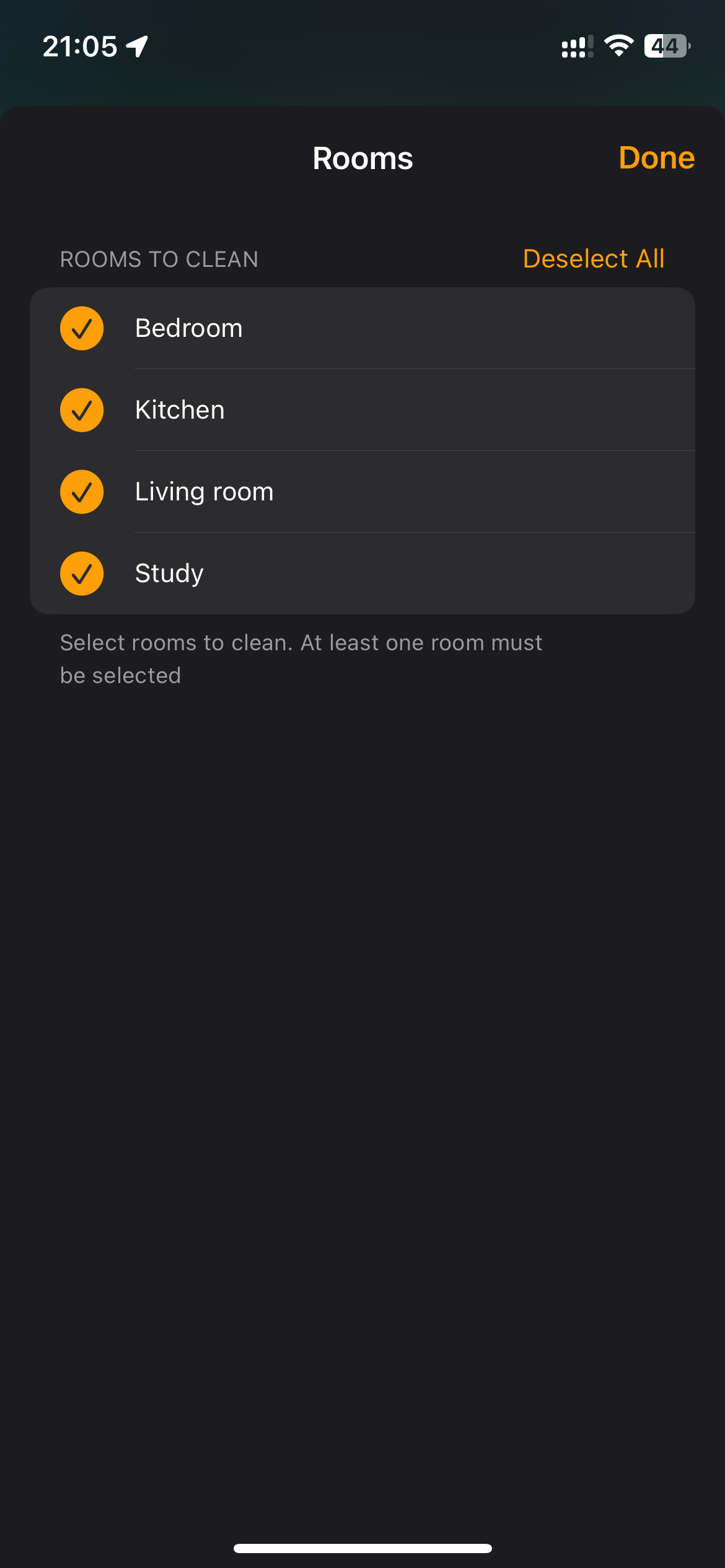Click the orange checkmark next to Living room
Viewport: 725px width, 1568px height.
tap(82, 491)
